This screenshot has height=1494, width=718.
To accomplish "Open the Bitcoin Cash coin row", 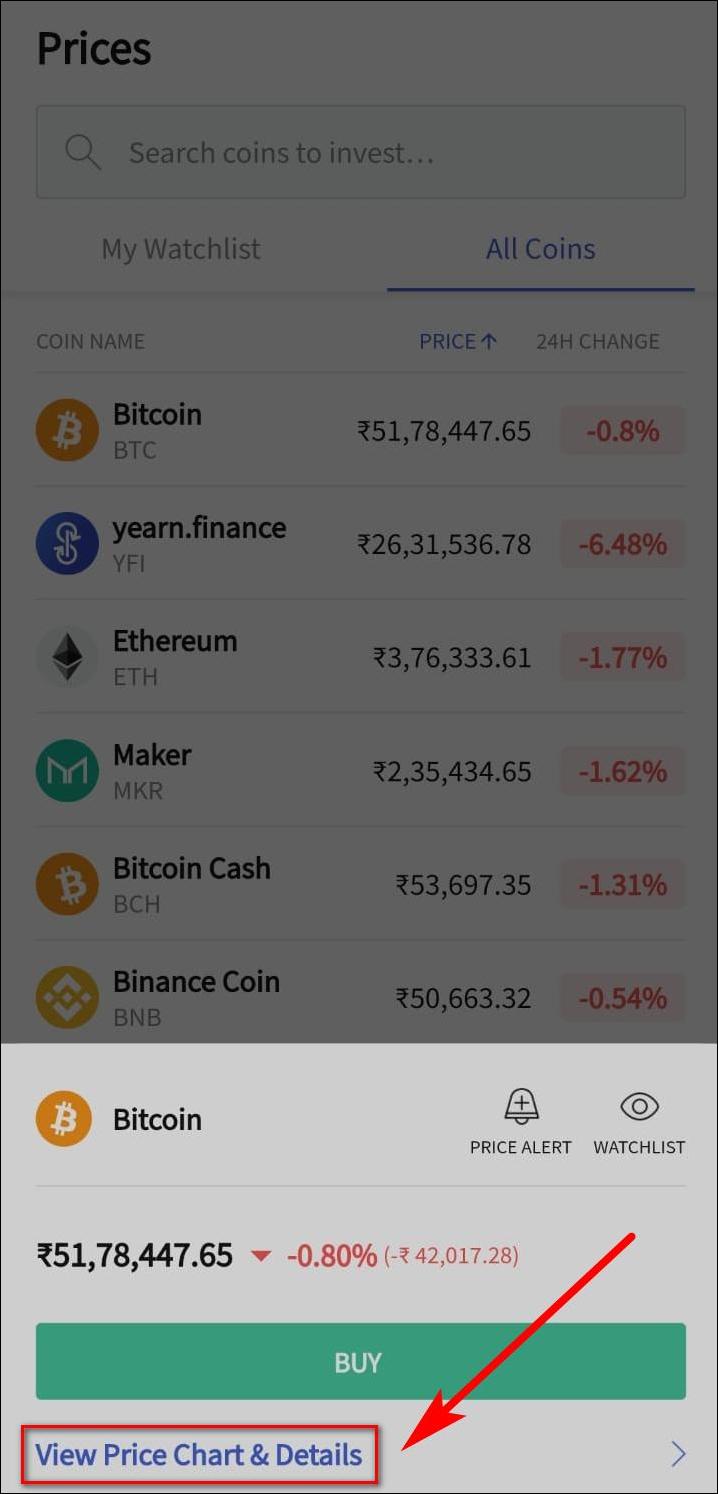I will coord(361,884).
